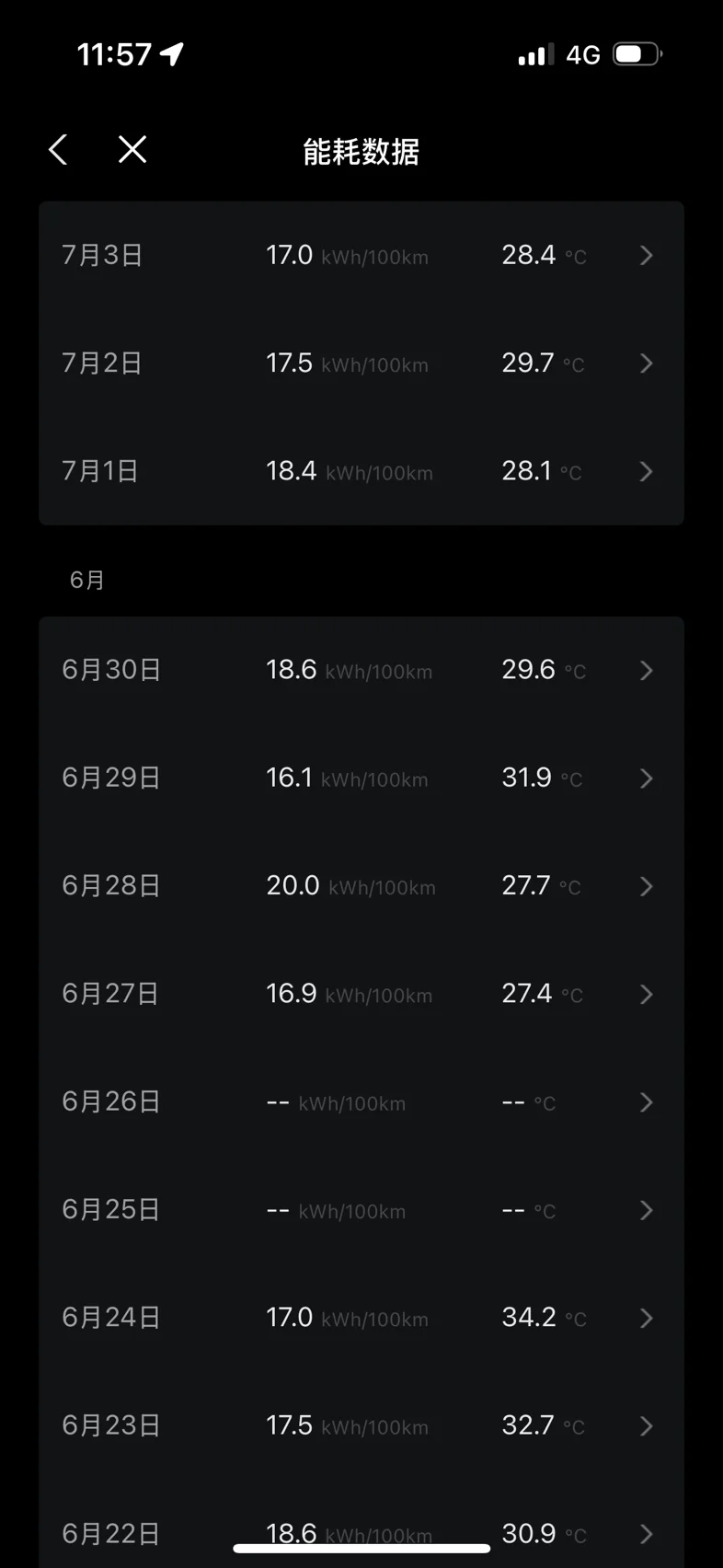Close the energy consumption page
723x1568 pixels.
tap(132, 149)
